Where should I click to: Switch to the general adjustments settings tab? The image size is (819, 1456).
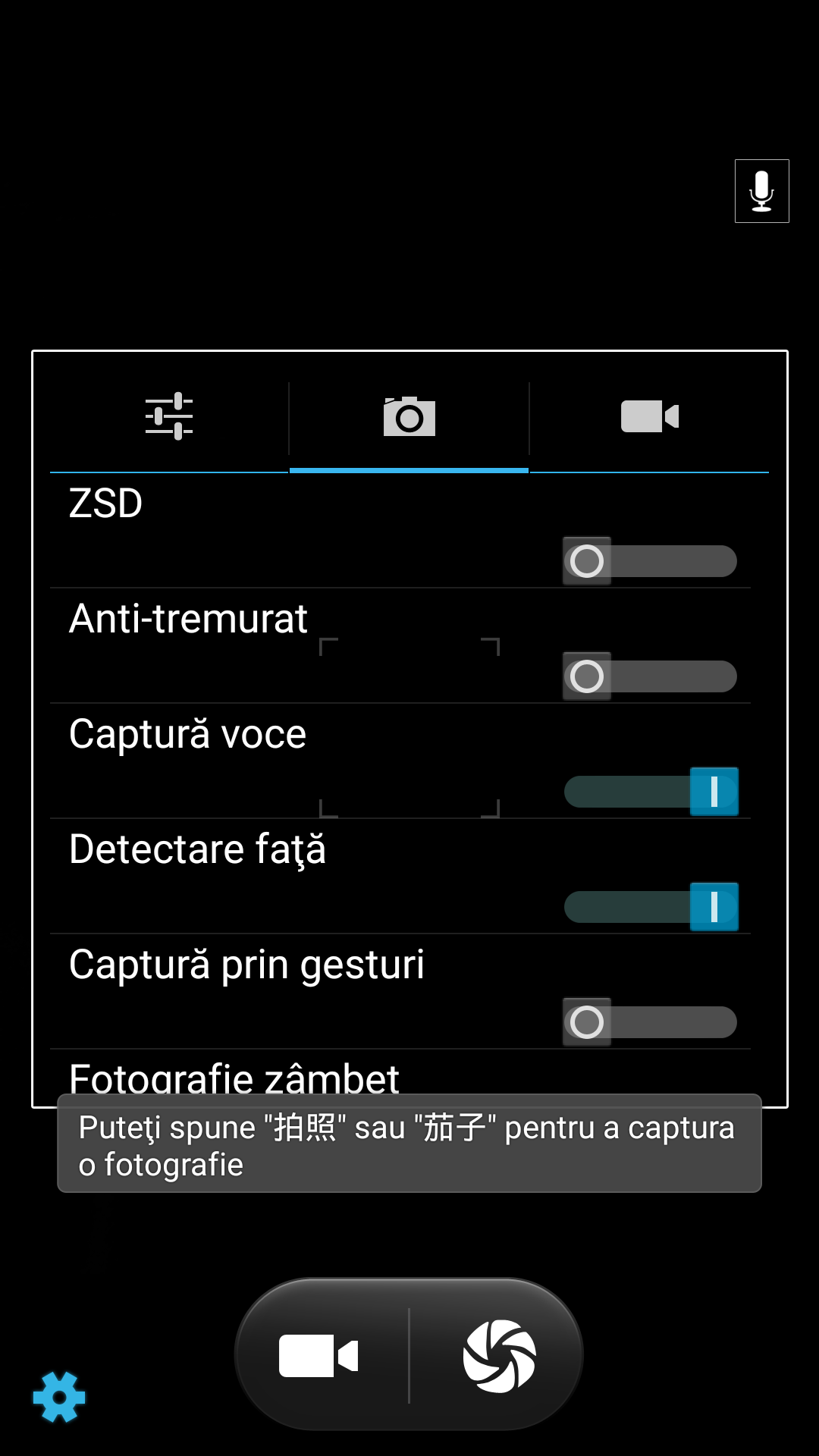169,416
